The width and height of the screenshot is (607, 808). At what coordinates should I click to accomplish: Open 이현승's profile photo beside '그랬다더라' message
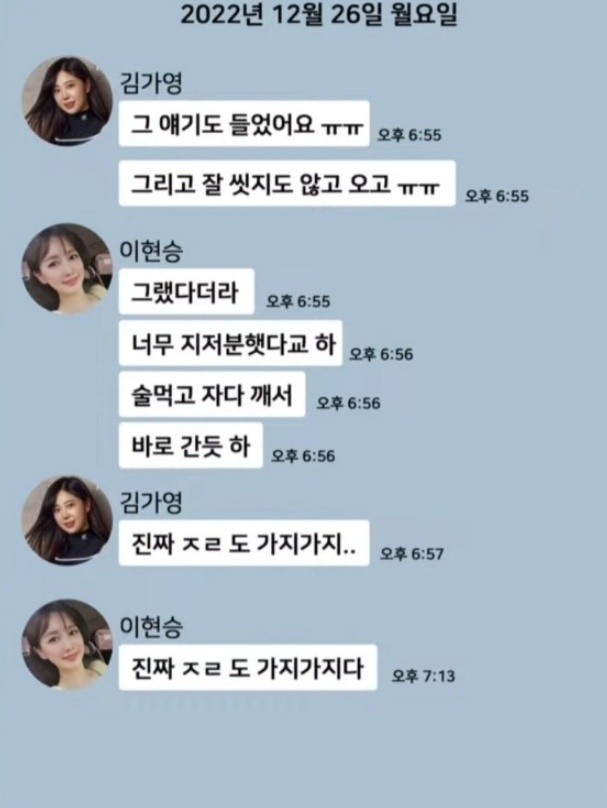point(66,268)
